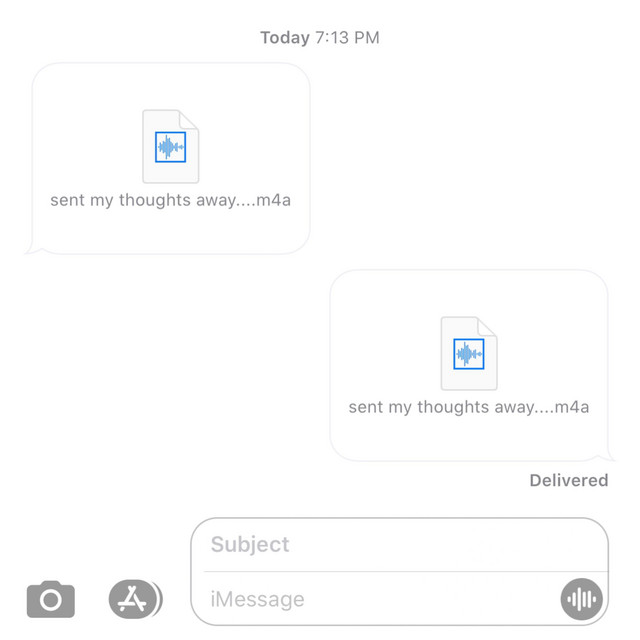Open the received audio file attachment
This screenshot has height=640, width=640.
click(171, 158)
